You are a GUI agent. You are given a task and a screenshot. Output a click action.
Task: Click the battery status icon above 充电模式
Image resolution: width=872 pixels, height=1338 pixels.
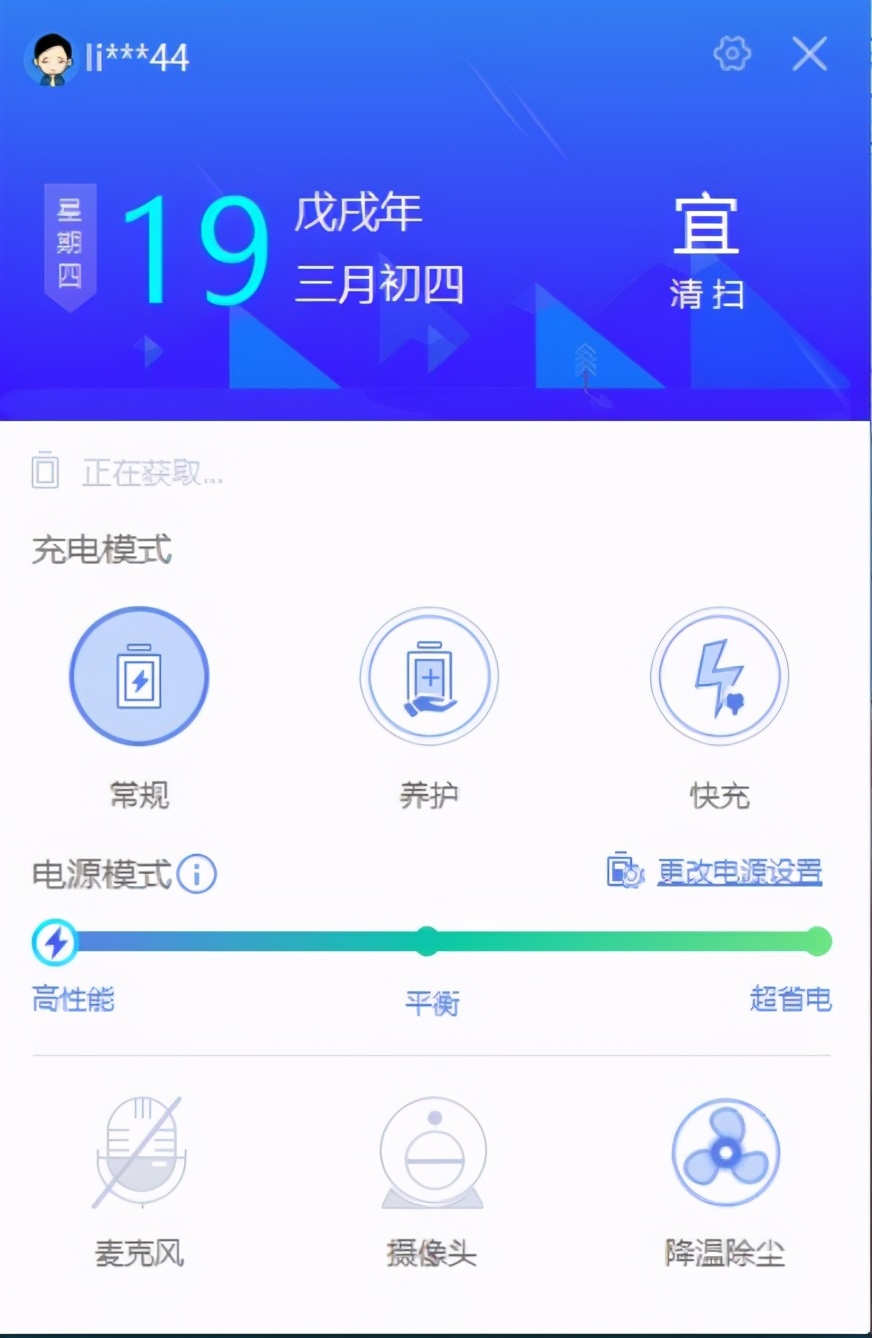point(45,471)
